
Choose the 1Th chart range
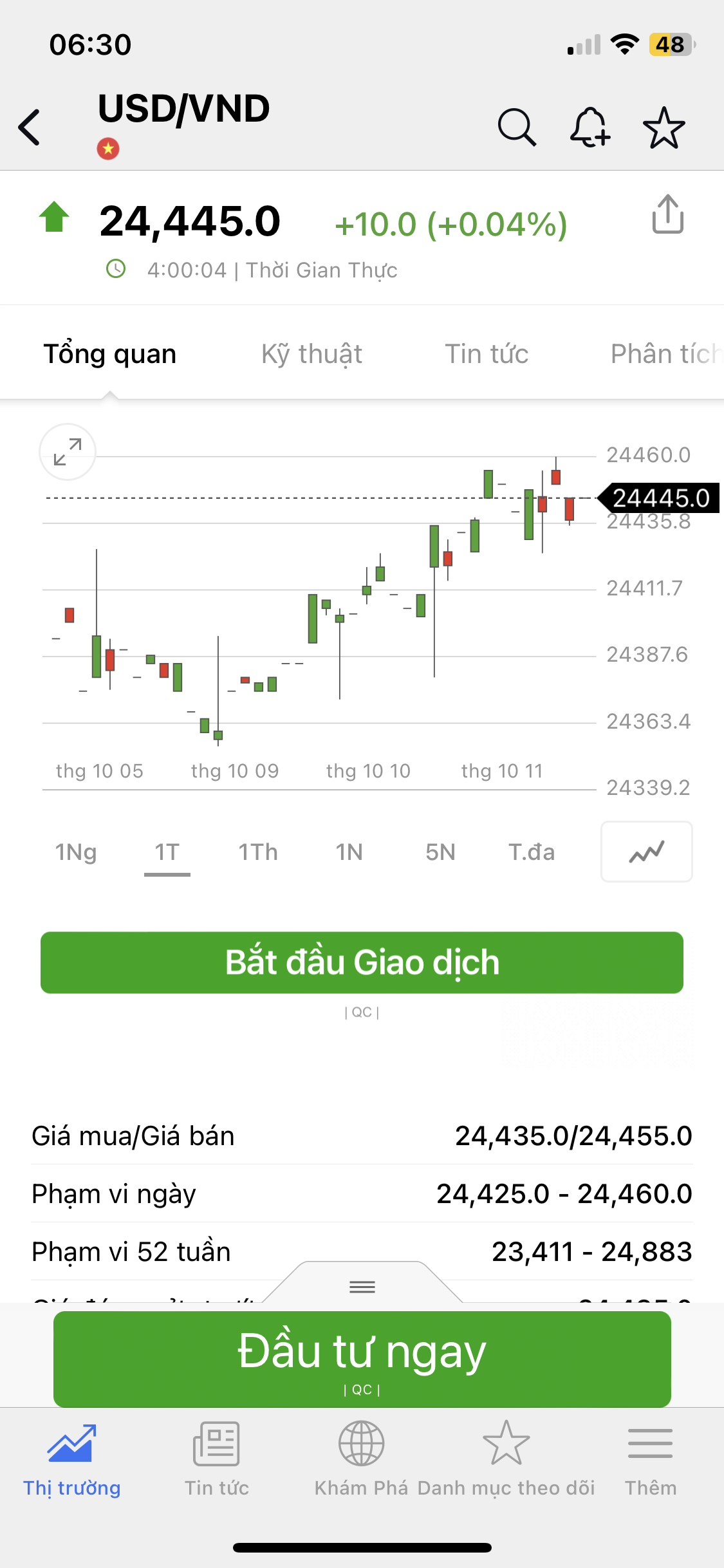pos(258,852)
